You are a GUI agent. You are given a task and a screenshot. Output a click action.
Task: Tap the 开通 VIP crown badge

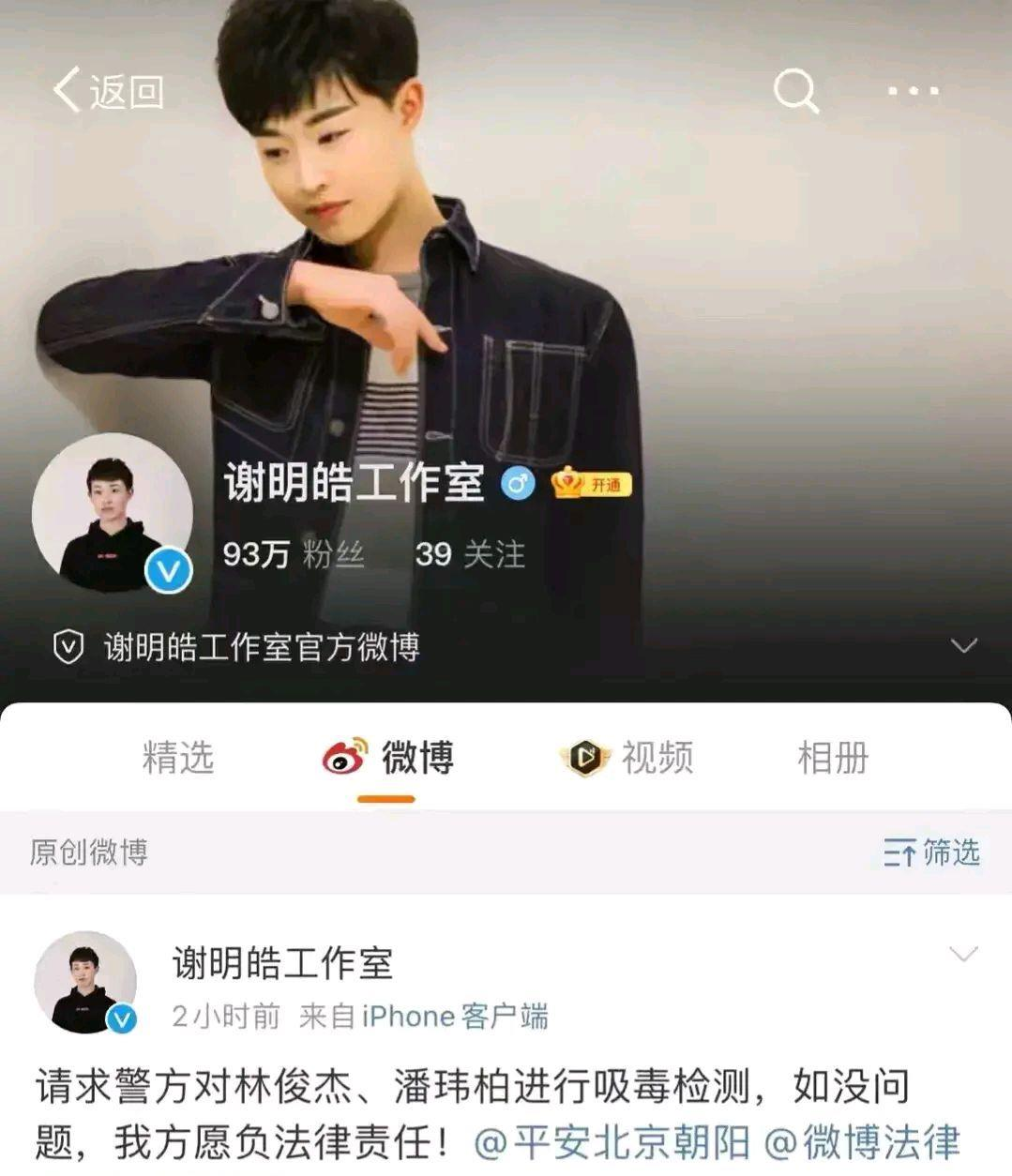pos(591,484)
